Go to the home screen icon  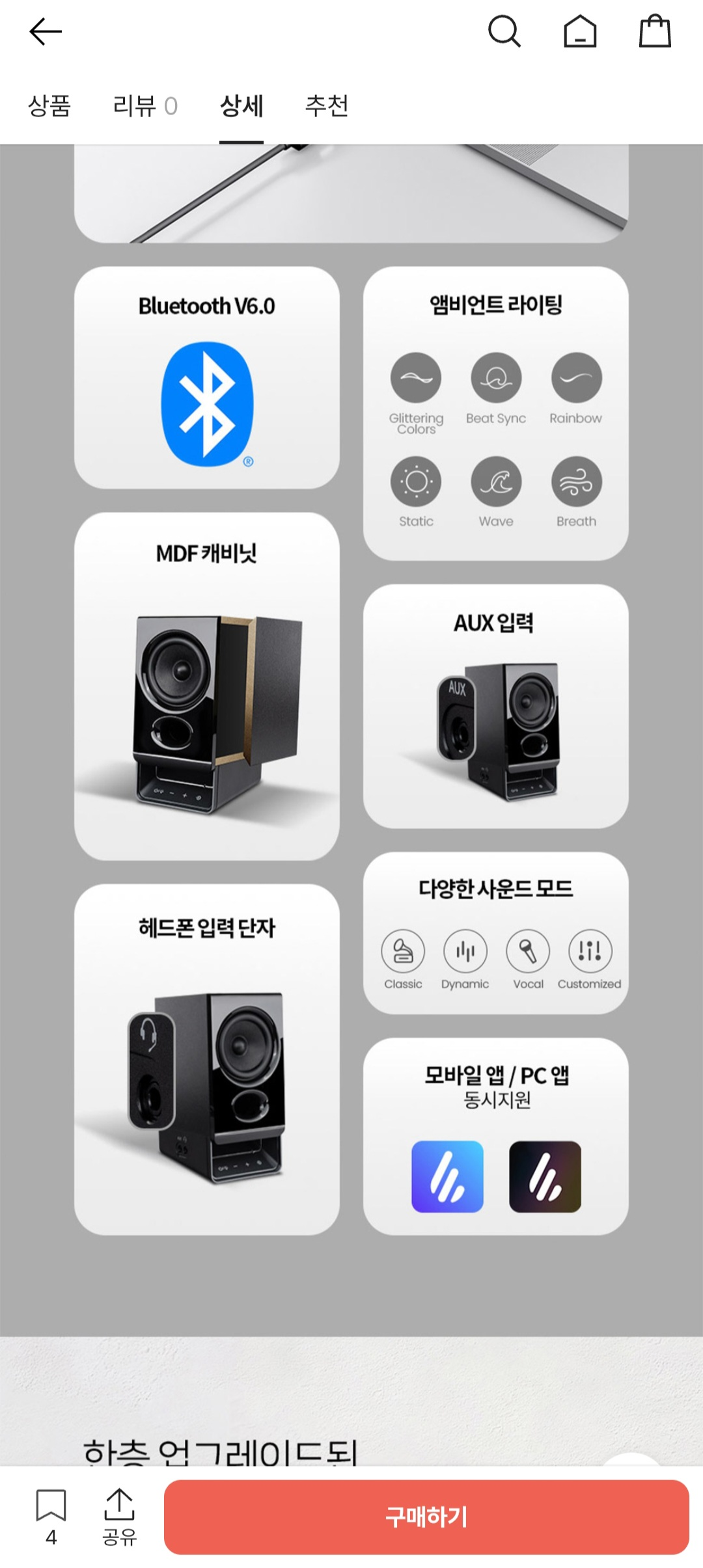pos(579,32)
